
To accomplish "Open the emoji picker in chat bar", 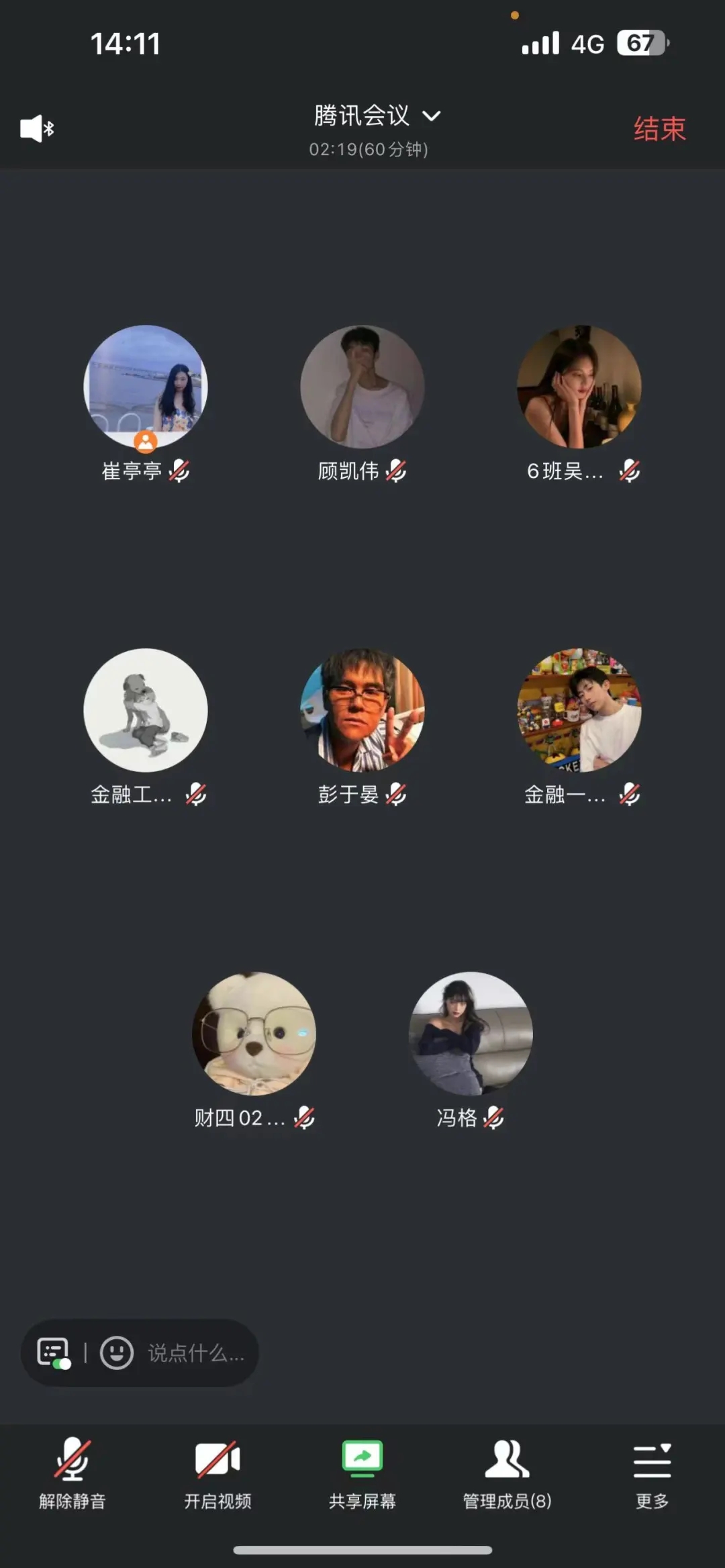I will point(117,1353).
